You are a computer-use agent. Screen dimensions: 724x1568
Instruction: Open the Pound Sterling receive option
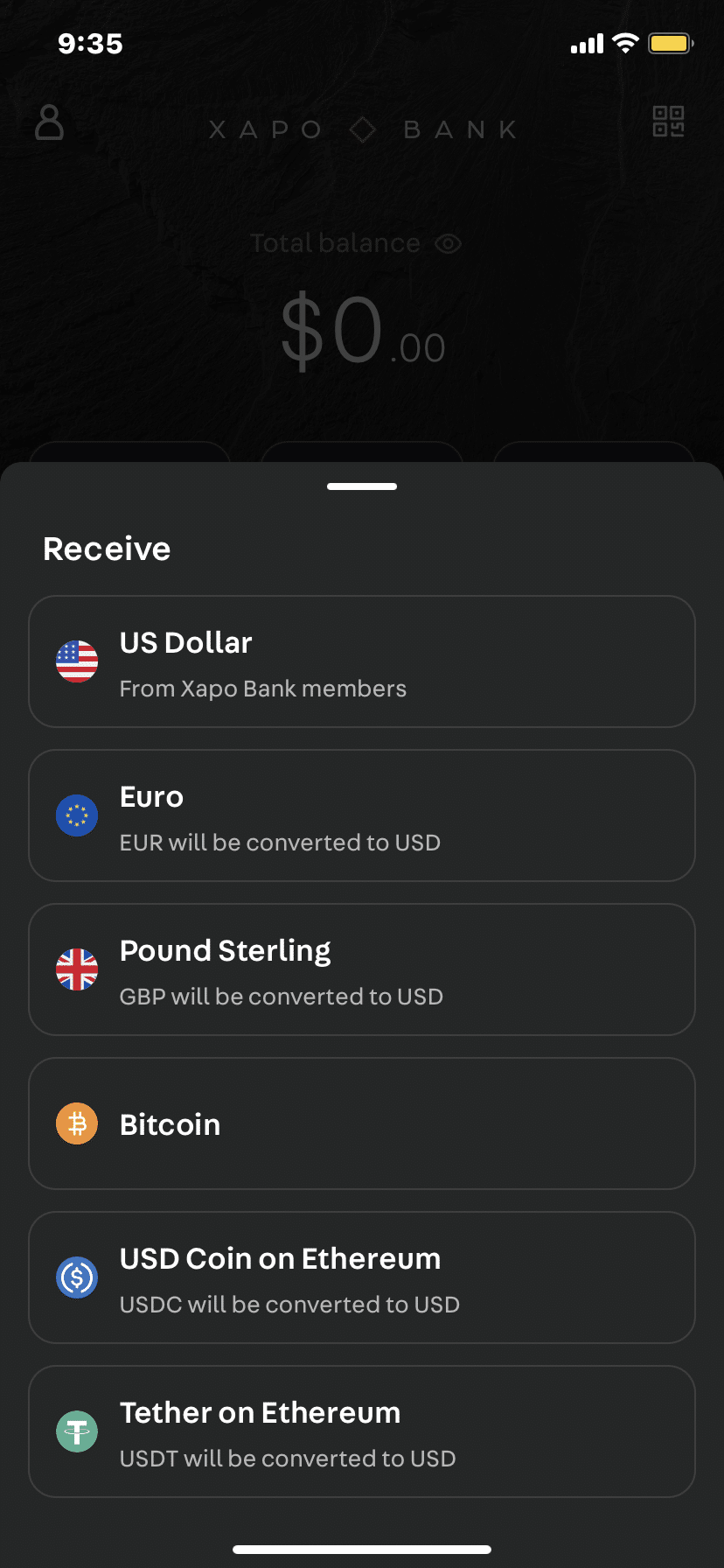coord(362,969)
